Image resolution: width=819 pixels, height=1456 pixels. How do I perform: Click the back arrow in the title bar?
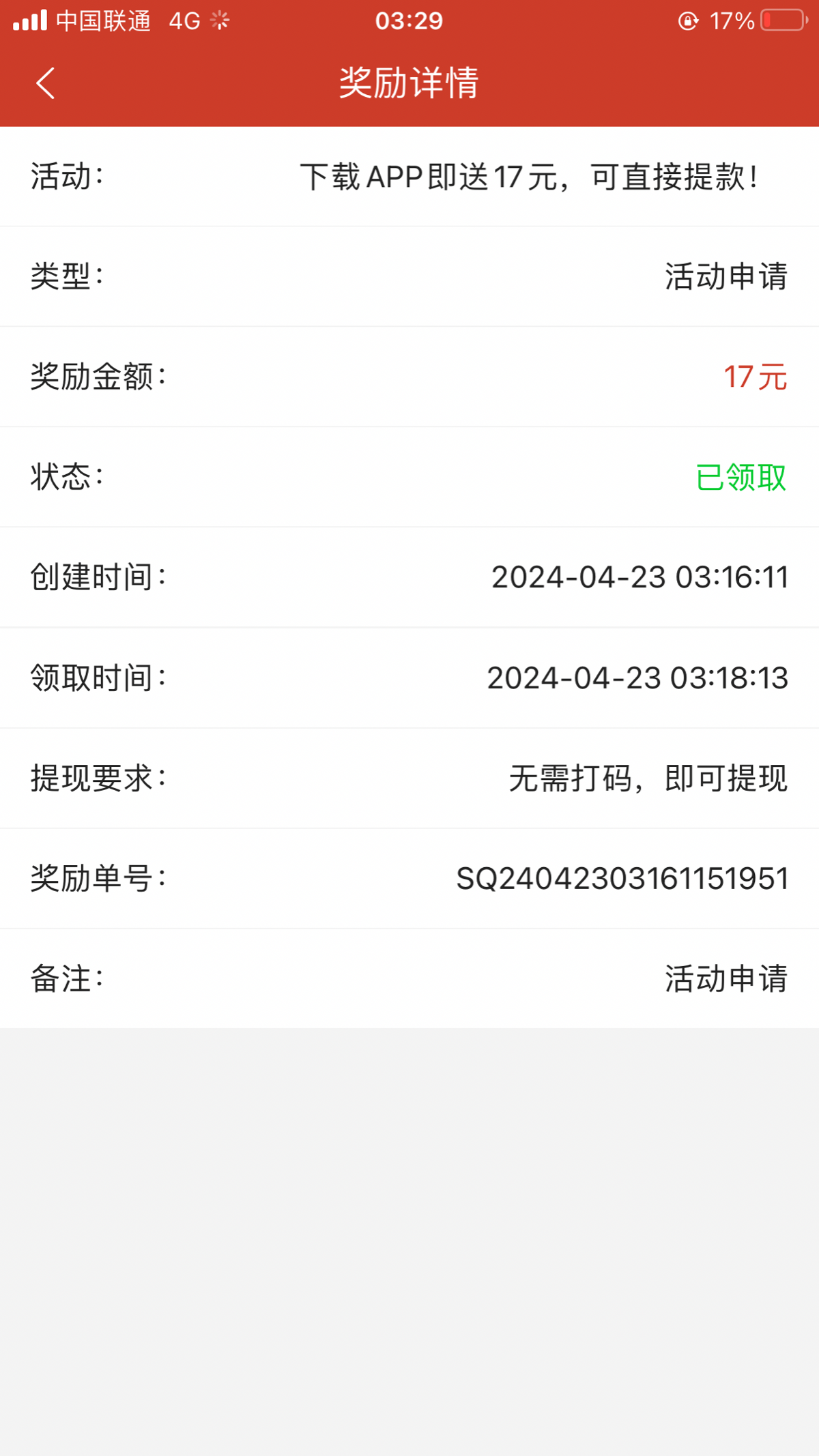[x=45, y=83]
